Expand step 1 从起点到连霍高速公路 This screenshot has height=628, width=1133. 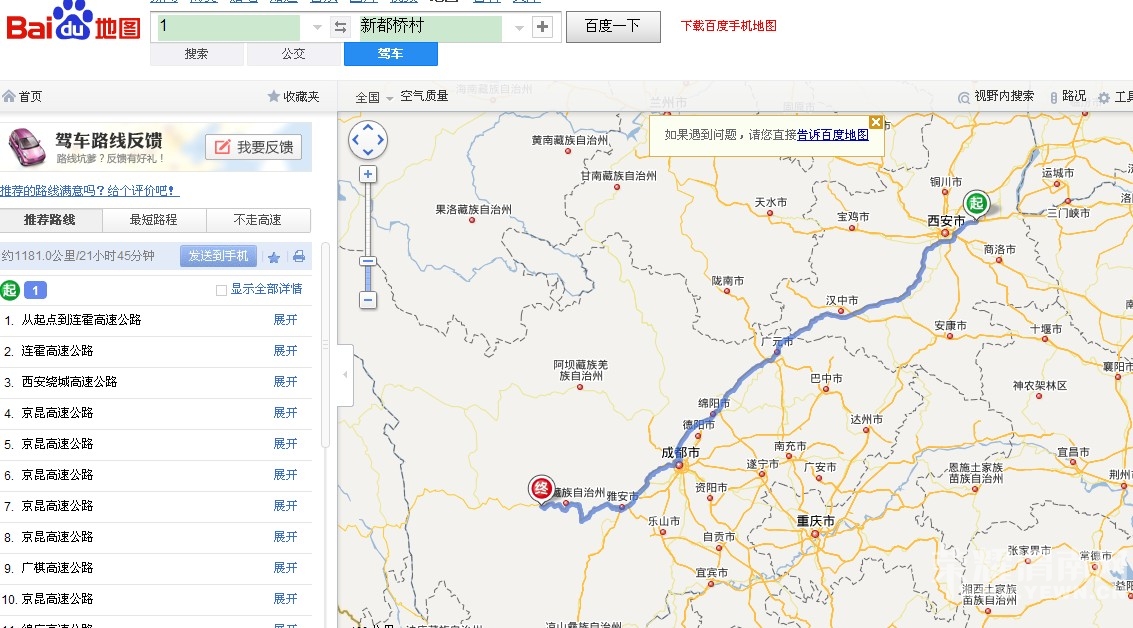point(285,320)
